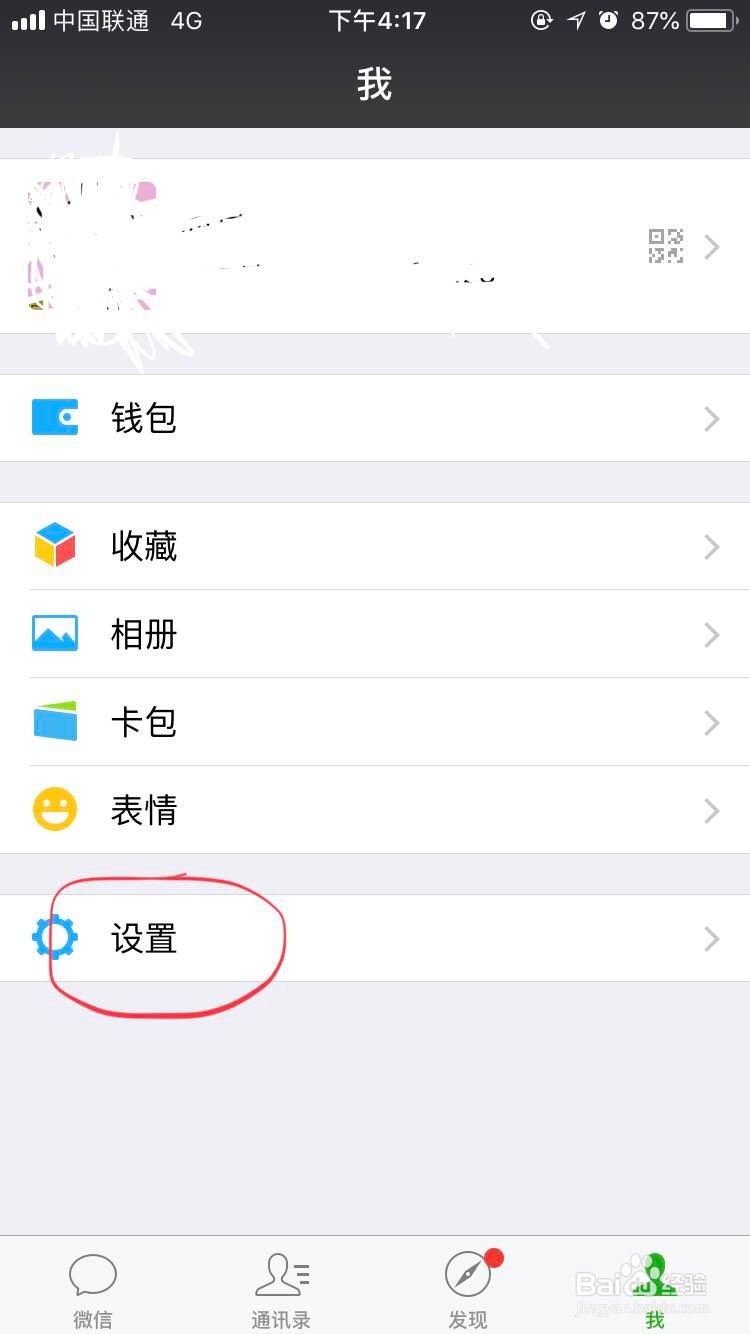This screenshot has width=750, height=1334.
Task: Tap the 钱包 row to open Wallet
Action: [375, 418]
